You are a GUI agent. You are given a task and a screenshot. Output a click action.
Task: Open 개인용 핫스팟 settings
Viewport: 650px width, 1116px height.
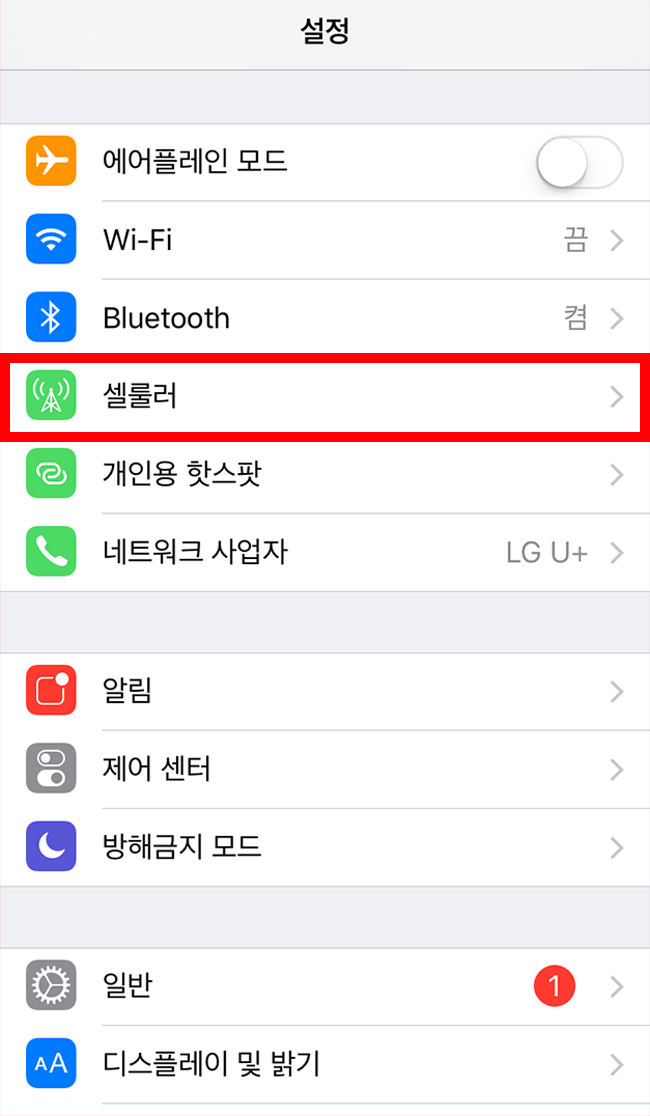pyautogui.click(x=325, y=473)
